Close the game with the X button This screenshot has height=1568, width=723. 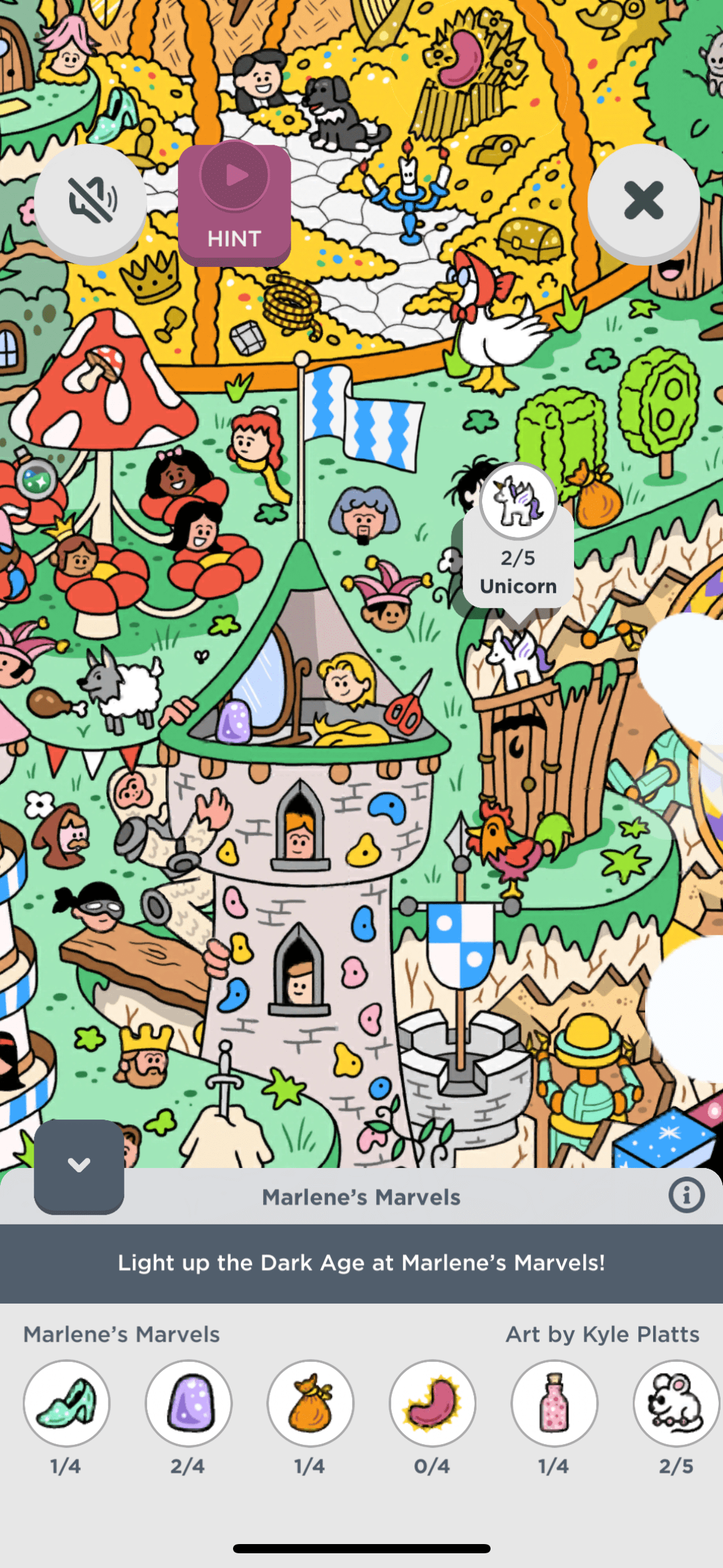643,201
